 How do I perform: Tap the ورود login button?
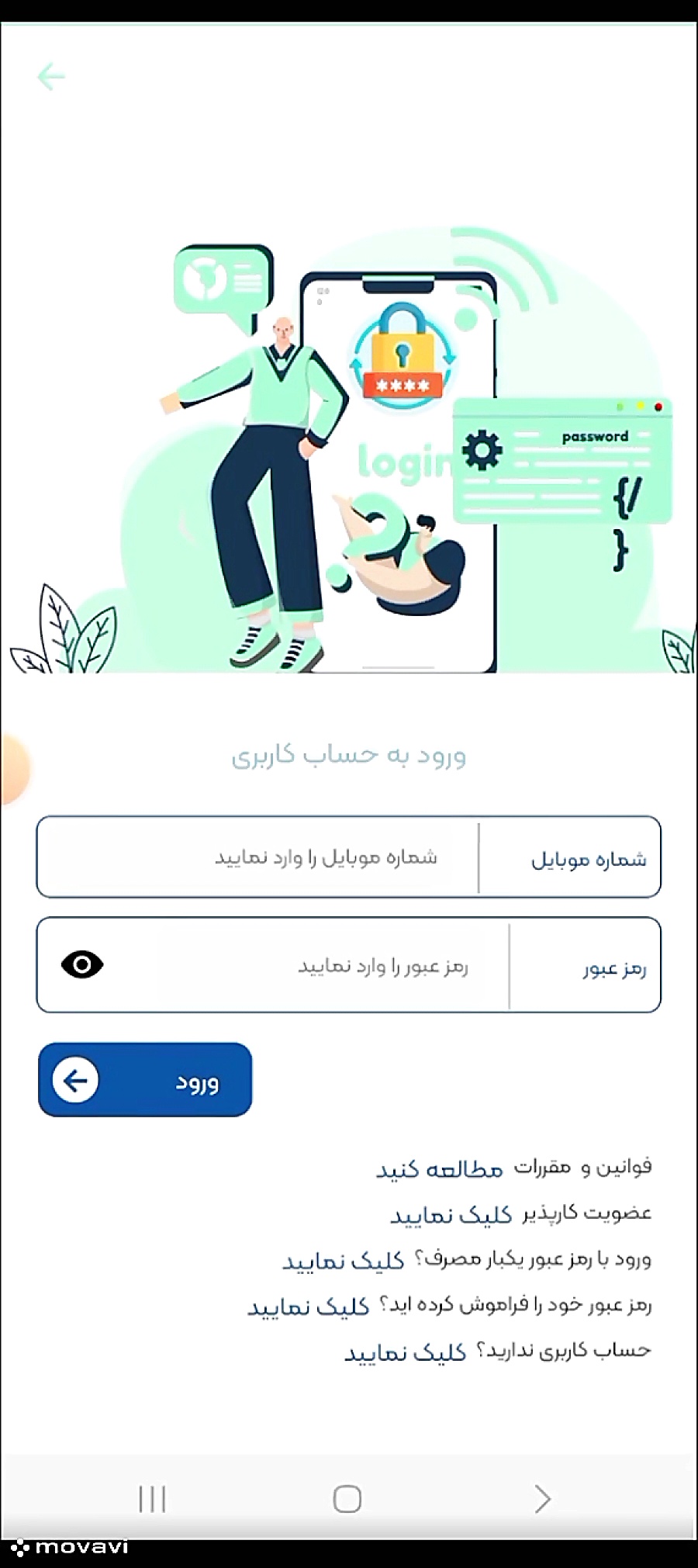pos(145,1080)
